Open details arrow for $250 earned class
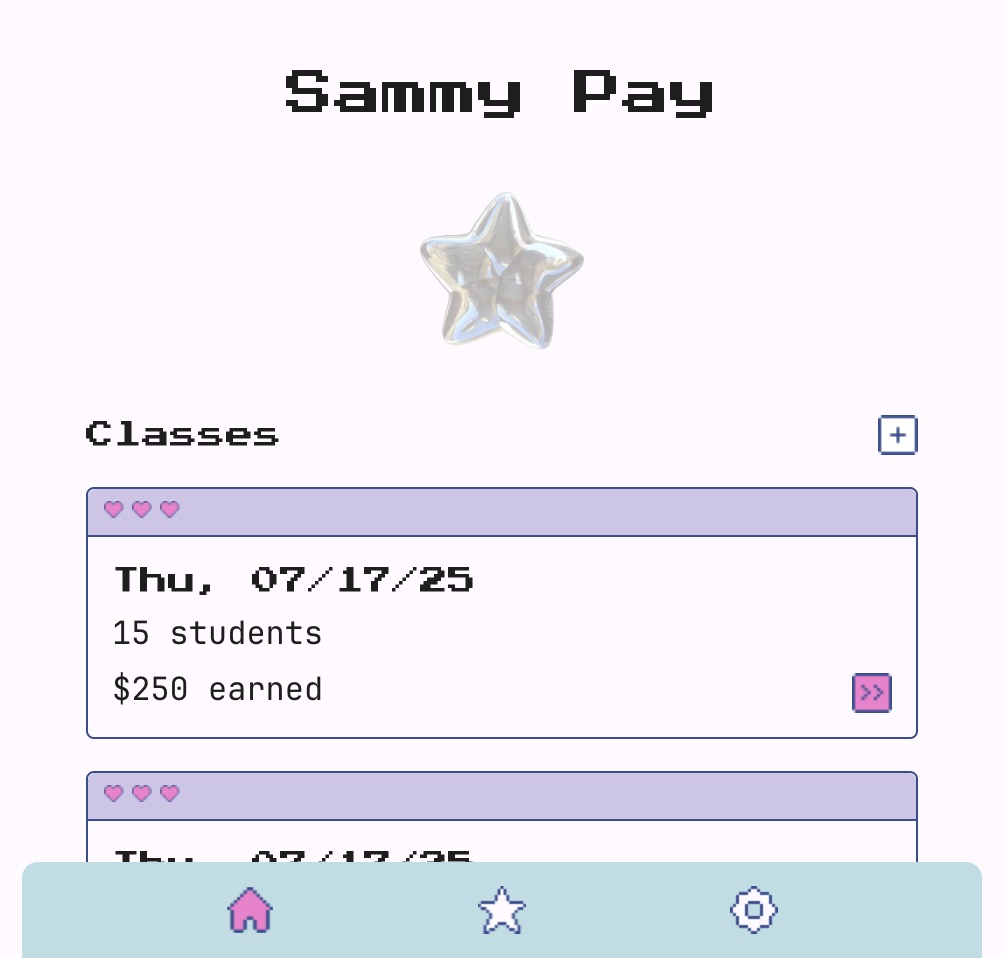Image resolution: width=1006 pixels, height=958 pixels. pyautogui.click(x=871, y=692)
